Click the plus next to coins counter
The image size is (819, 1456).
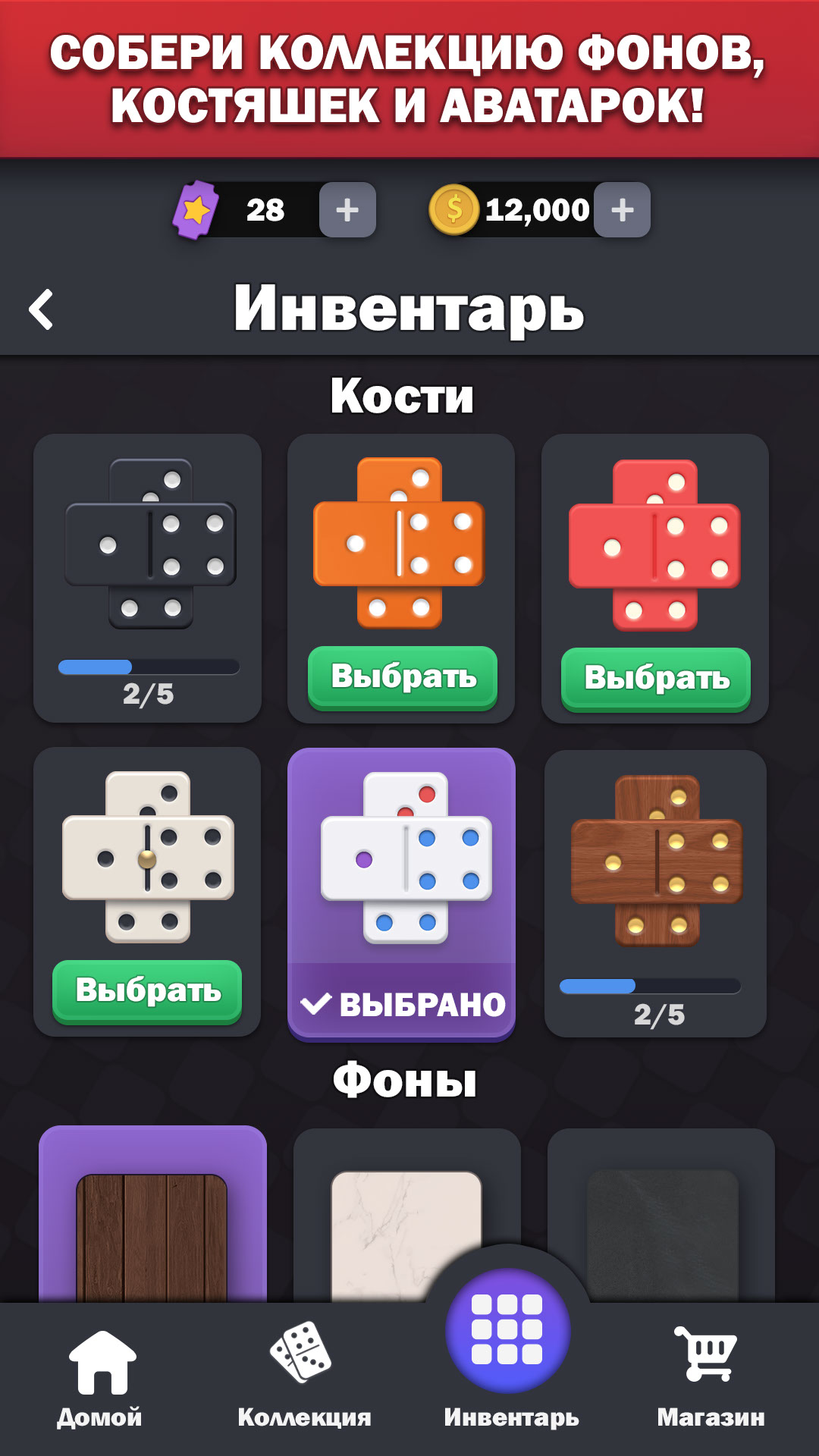[x=622, y=207]
